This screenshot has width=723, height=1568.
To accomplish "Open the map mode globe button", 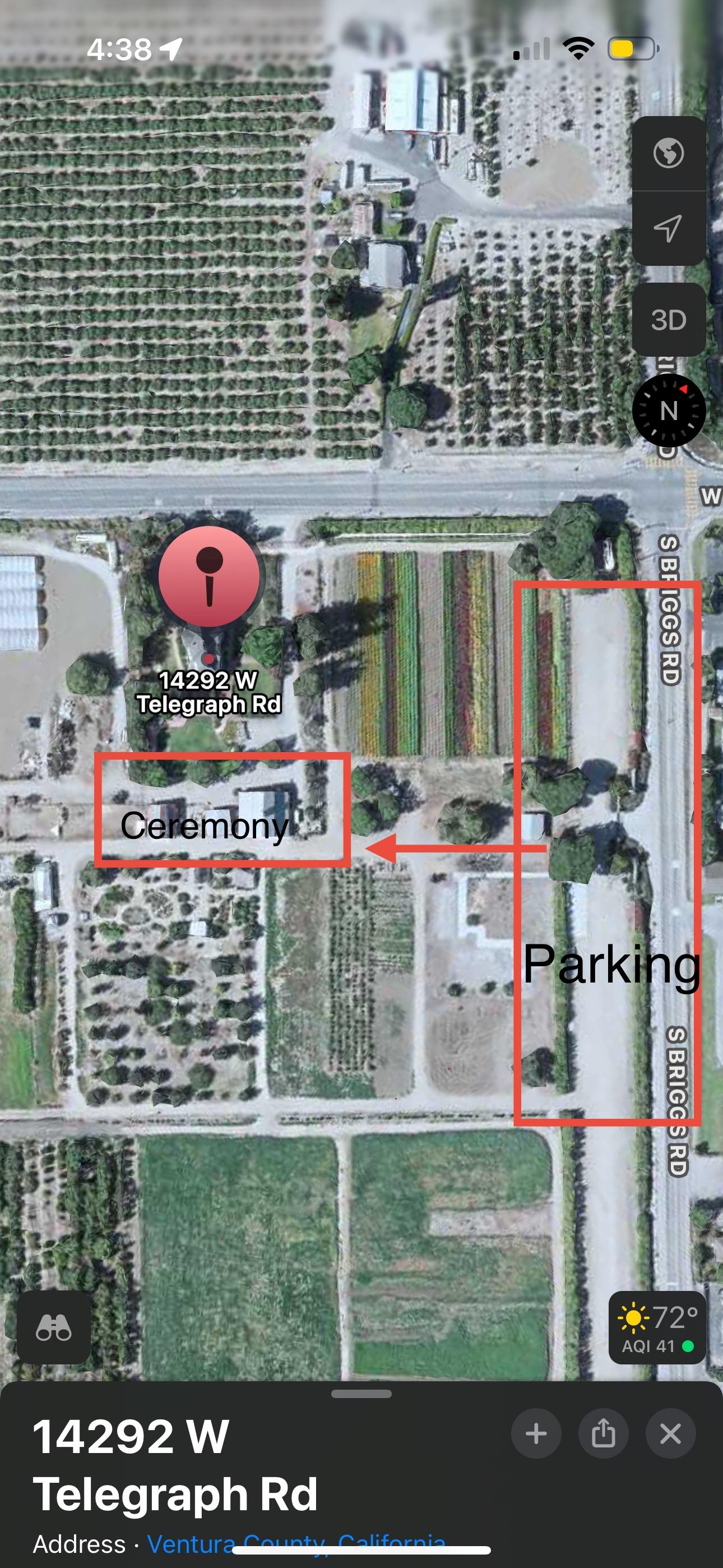I will coord(668,153).
